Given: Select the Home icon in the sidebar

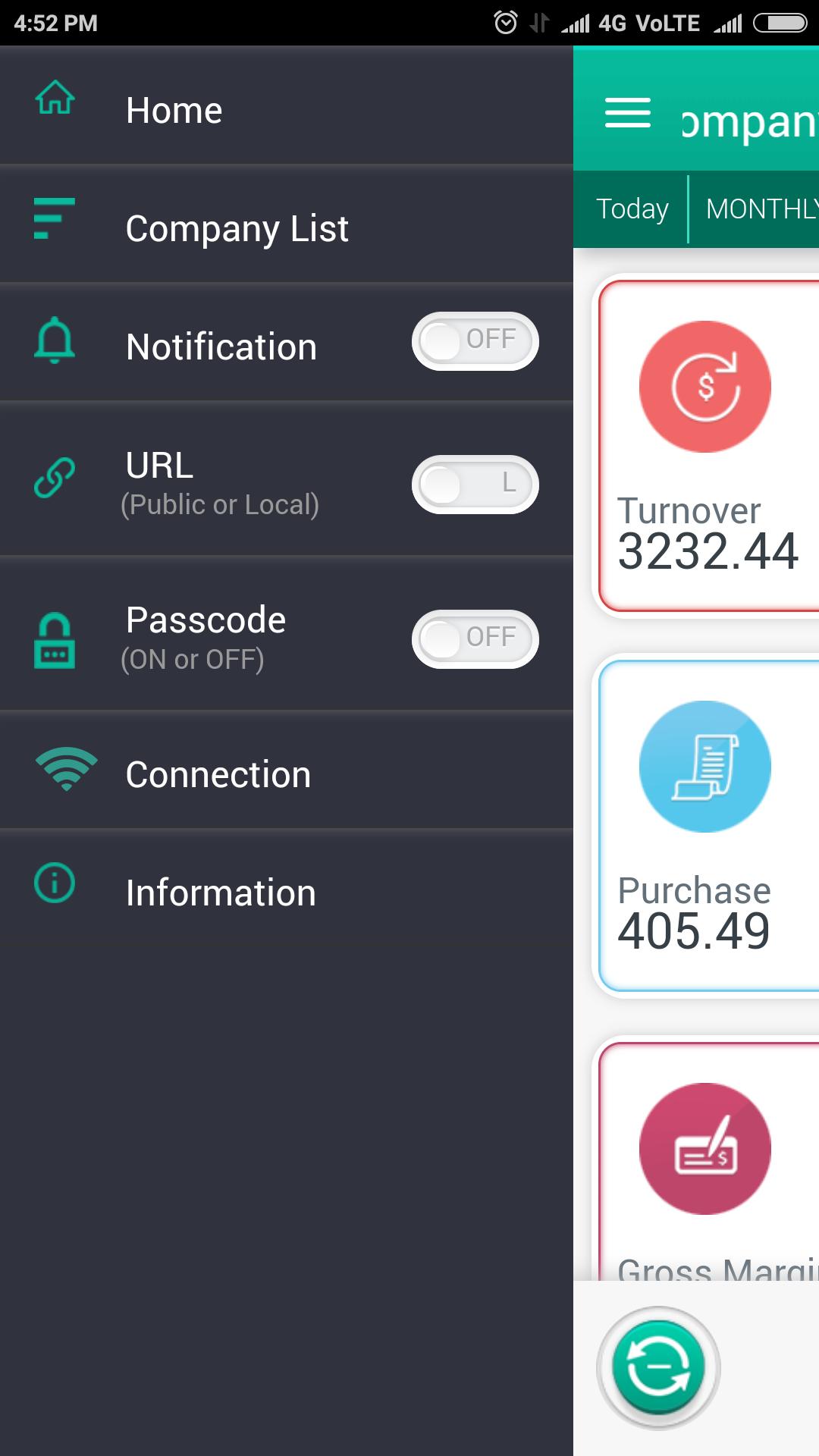Looking at the screenshot, I should [53, 99].
